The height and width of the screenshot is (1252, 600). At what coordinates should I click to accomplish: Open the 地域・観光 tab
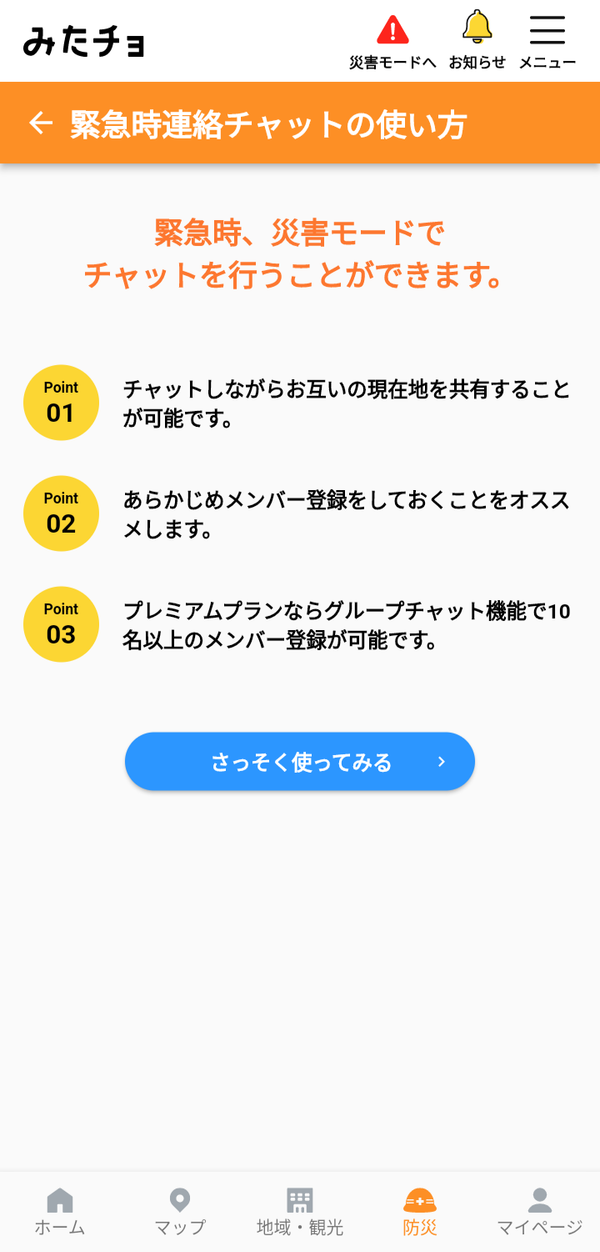(x=300, y=1212)
